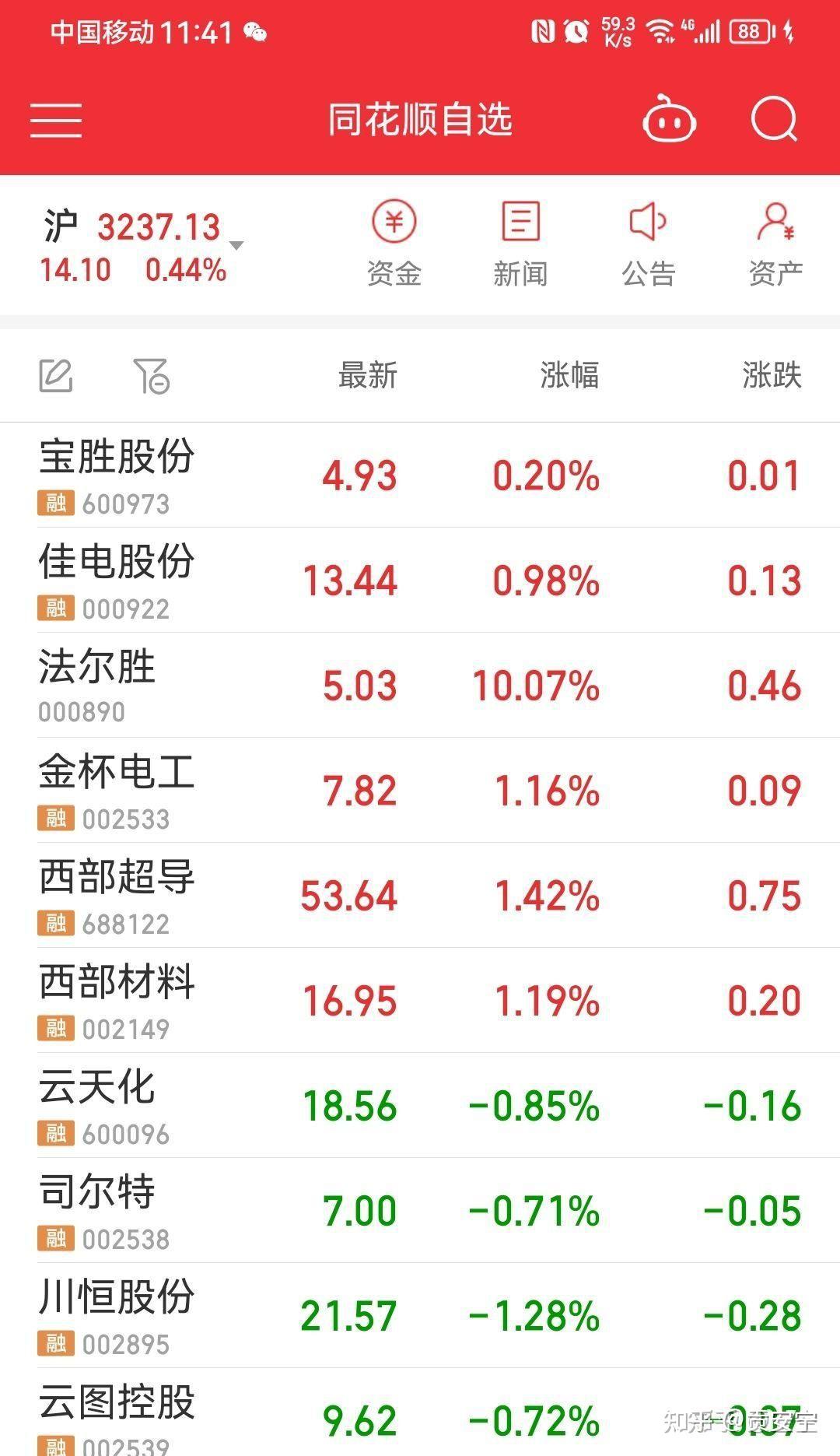Tap the filter icon beside edit
The image size is (840, 1456).
[152, 376]
